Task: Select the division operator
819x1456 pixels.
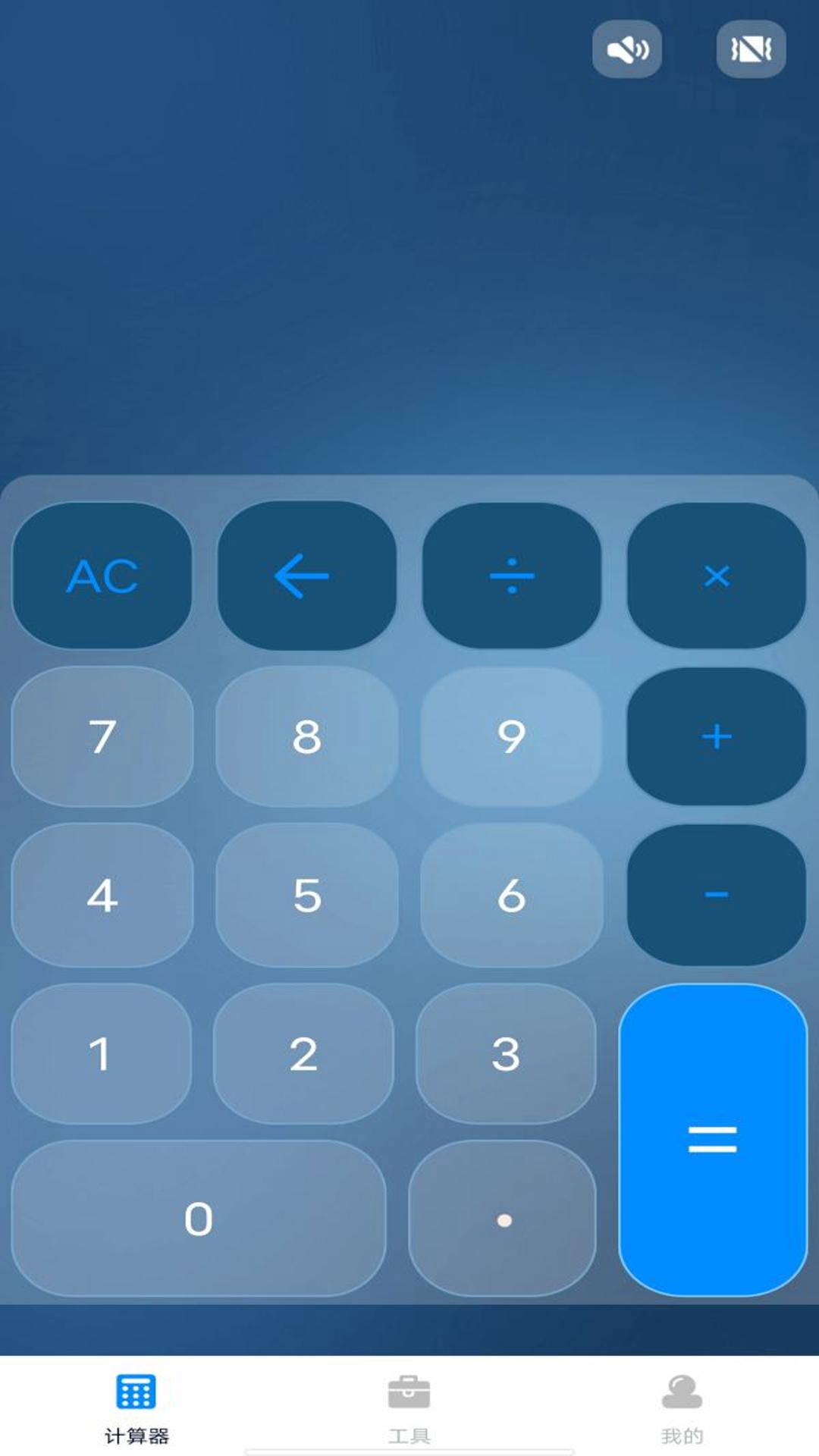Action: [x=511, y=576]
